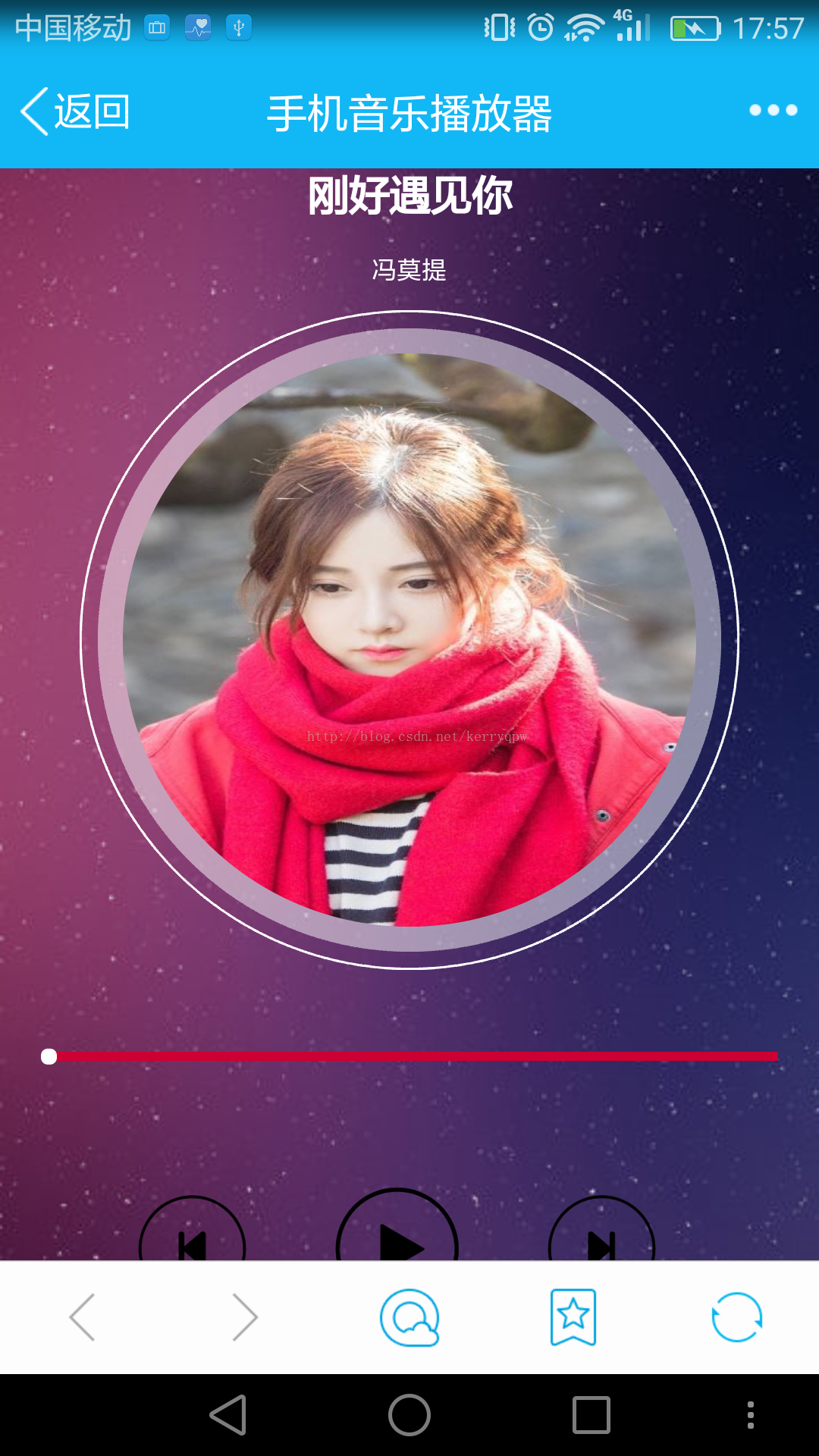Go forward to the next web page
Image resolution: width=819 pixels, height=1456 pixels.
245,1317
